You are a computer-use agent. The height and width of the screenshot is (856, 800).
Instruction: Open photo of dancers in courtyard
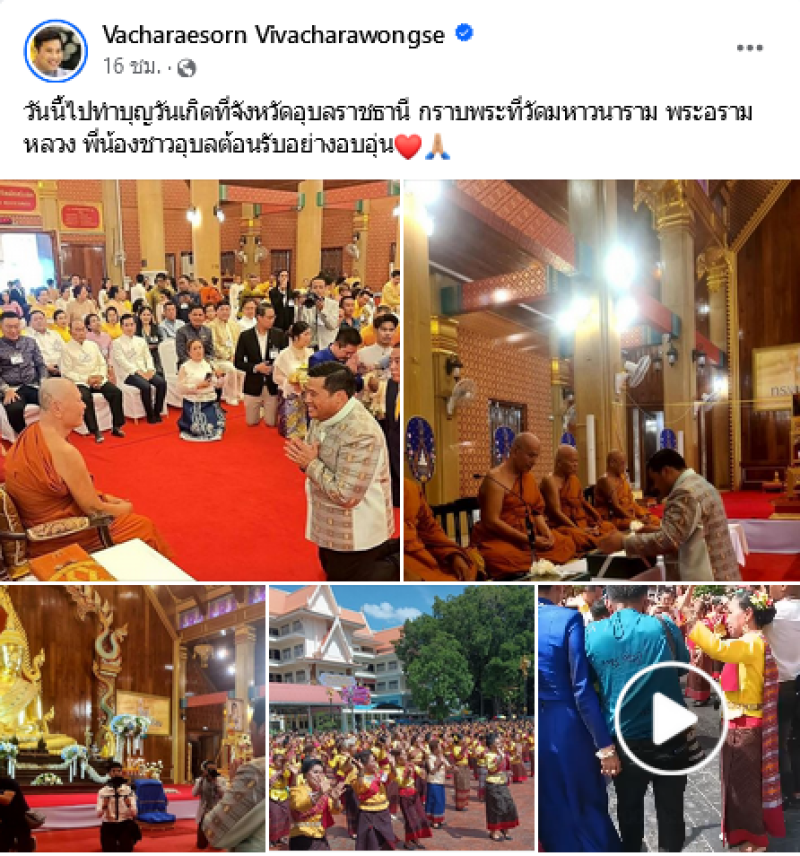(x=401, y=718)
